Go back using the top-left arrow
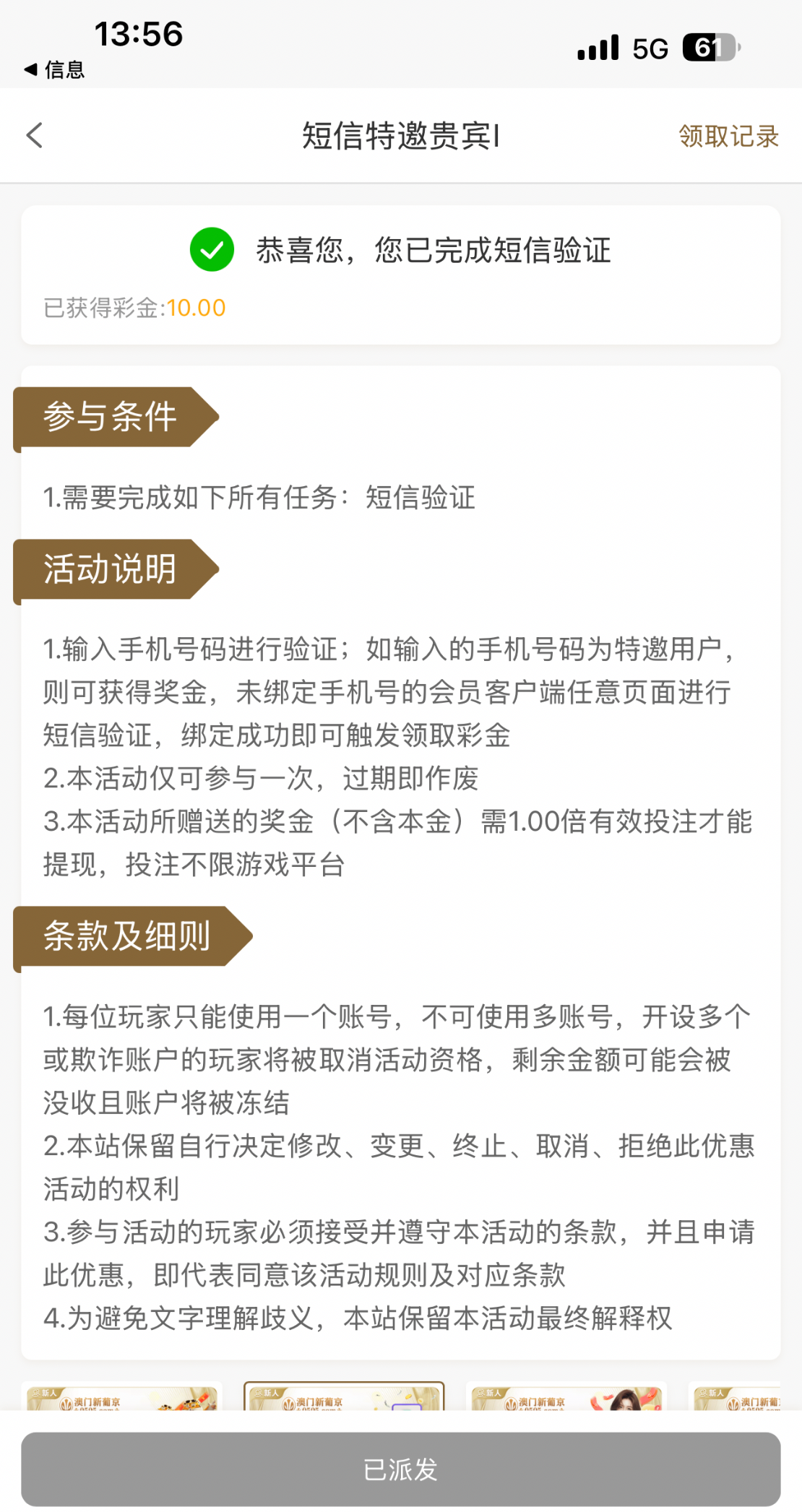Screen dimensions: 802x1512 coord(35,135)
